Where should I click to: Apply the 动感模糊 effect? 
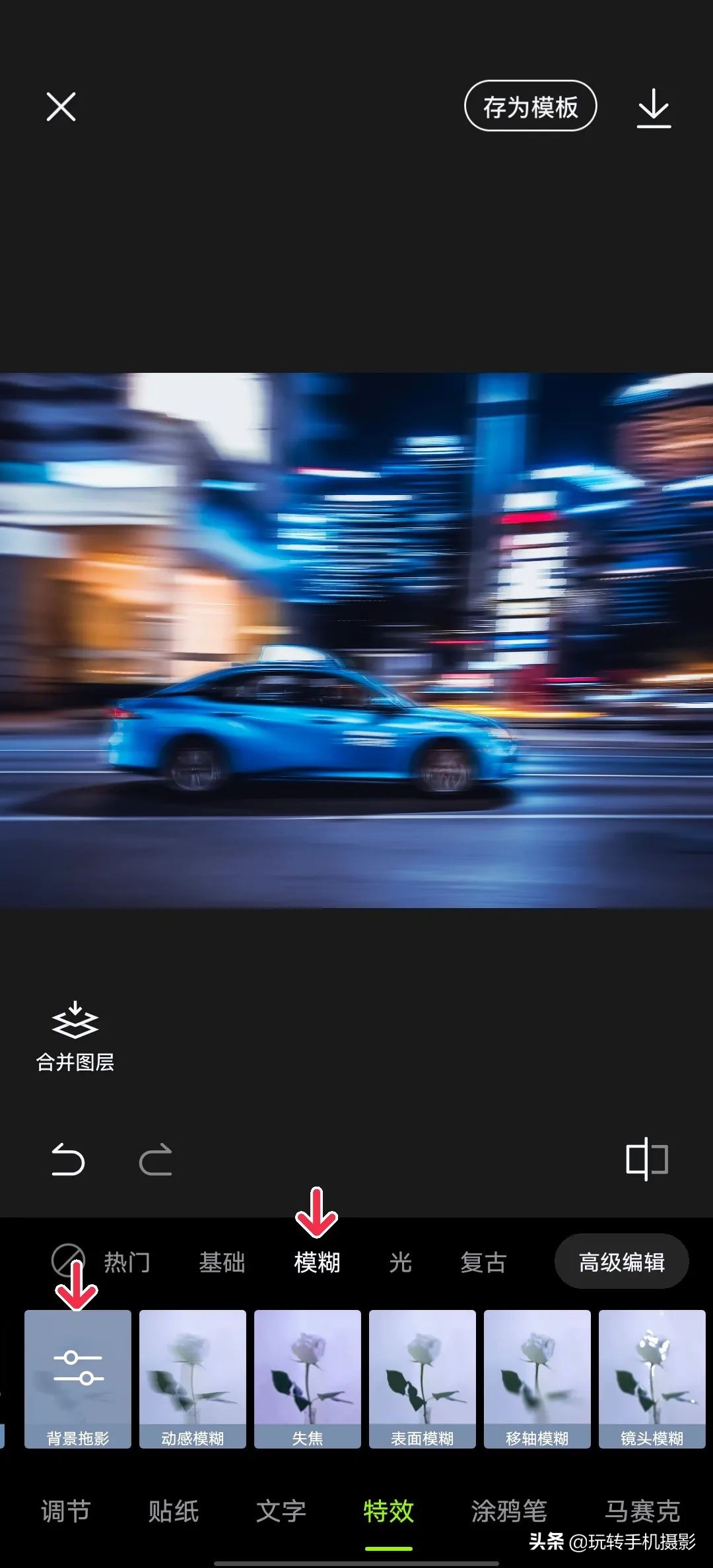point(193,1379)
